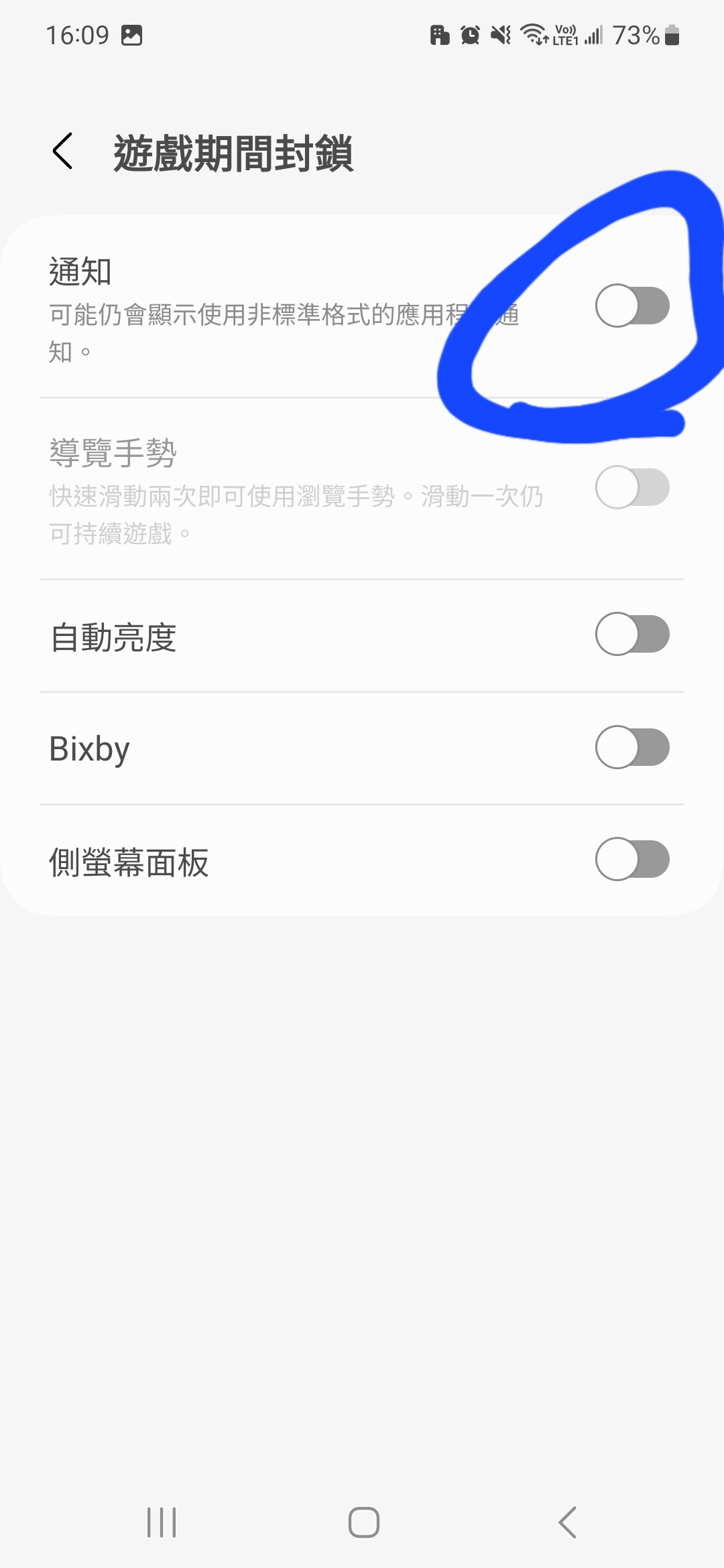724x1568 pixels.
Task: Toggle Bixby blocking on
Action: tap(632, 747)
